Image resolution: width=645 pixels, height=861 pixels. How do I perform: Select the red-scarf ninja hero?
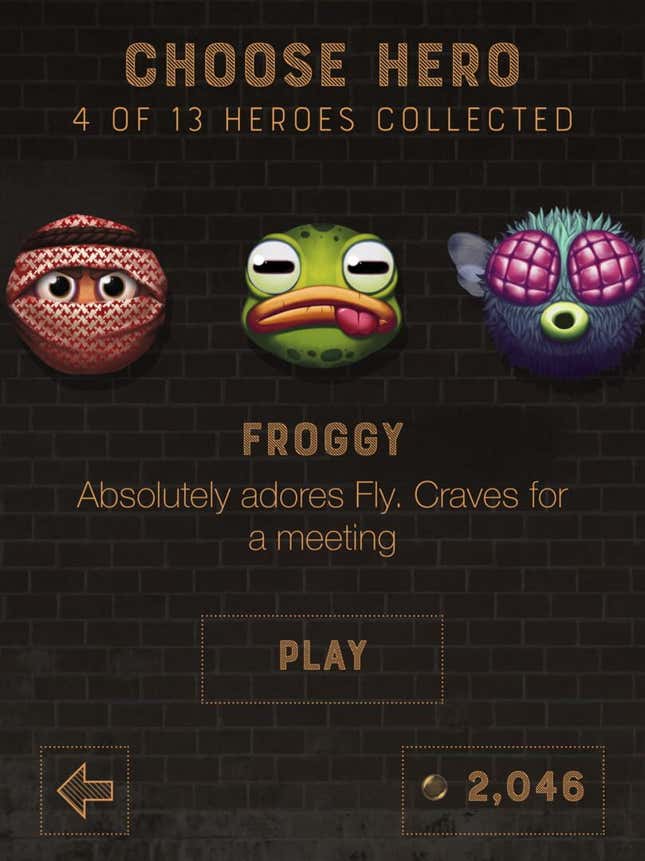tap(86, 294)
